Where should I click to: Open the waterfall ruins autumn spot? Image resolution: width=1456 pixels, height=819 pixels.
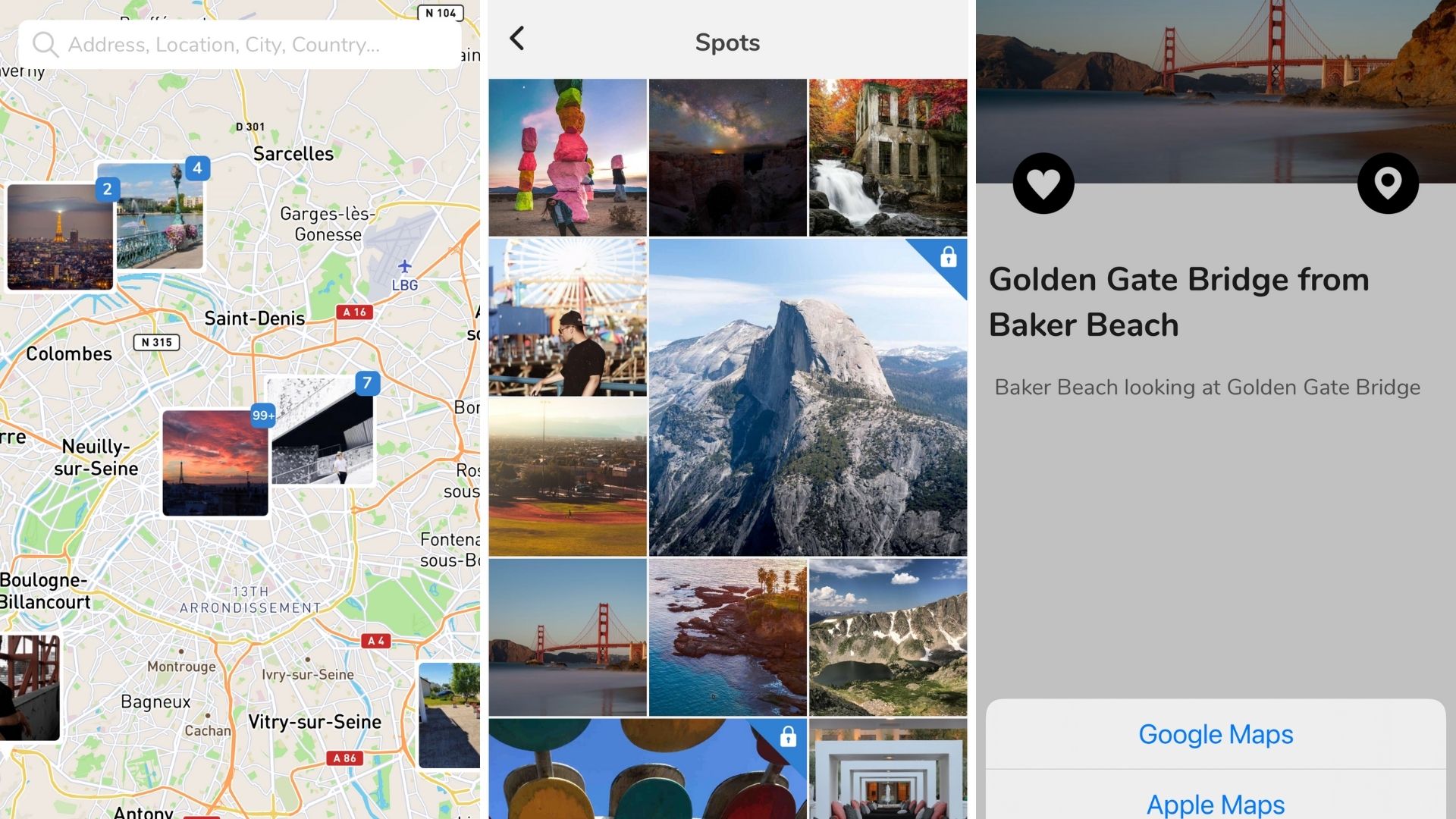click(x=887, y=158)
